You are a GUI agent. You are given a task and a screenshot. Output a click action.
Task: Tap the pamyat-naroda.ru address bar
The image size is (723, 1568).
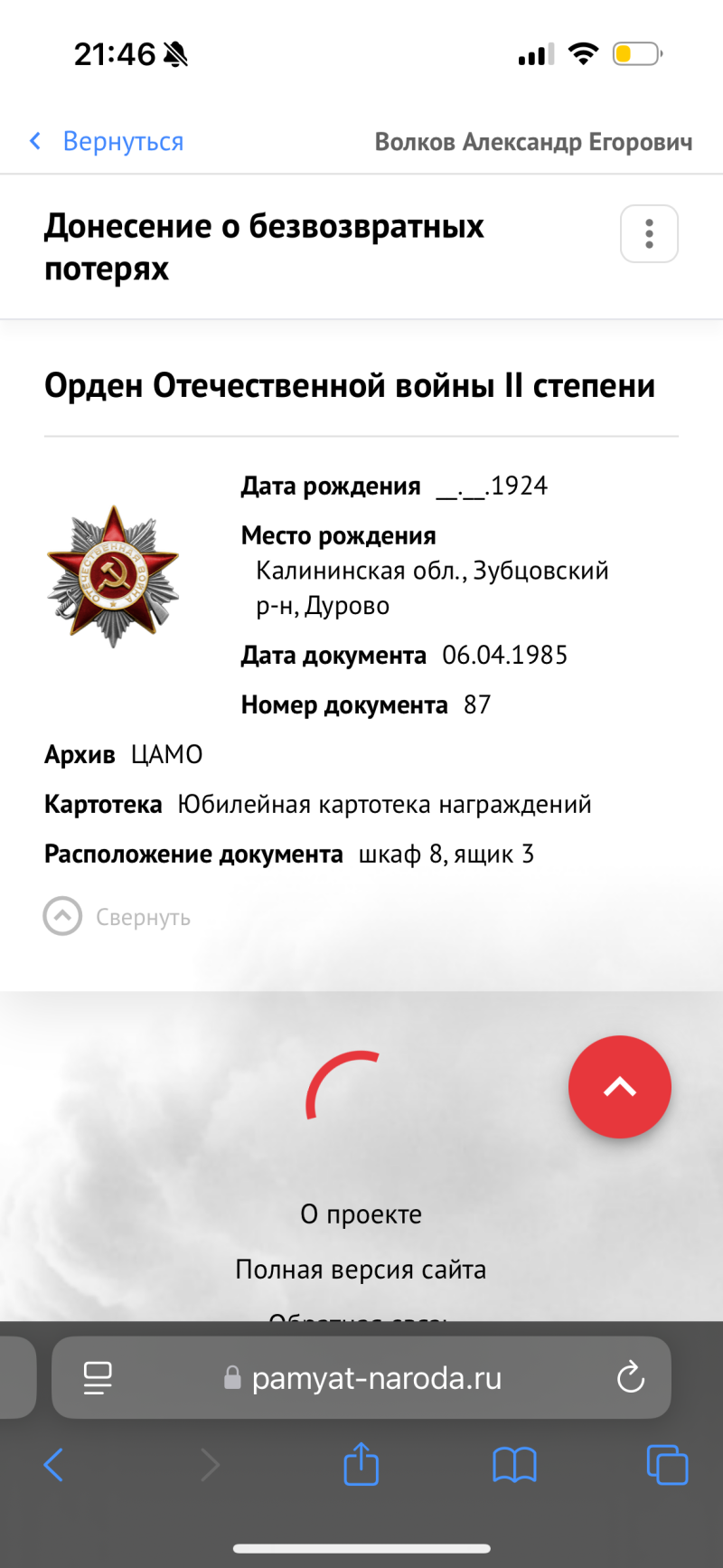coord(361,1377)
